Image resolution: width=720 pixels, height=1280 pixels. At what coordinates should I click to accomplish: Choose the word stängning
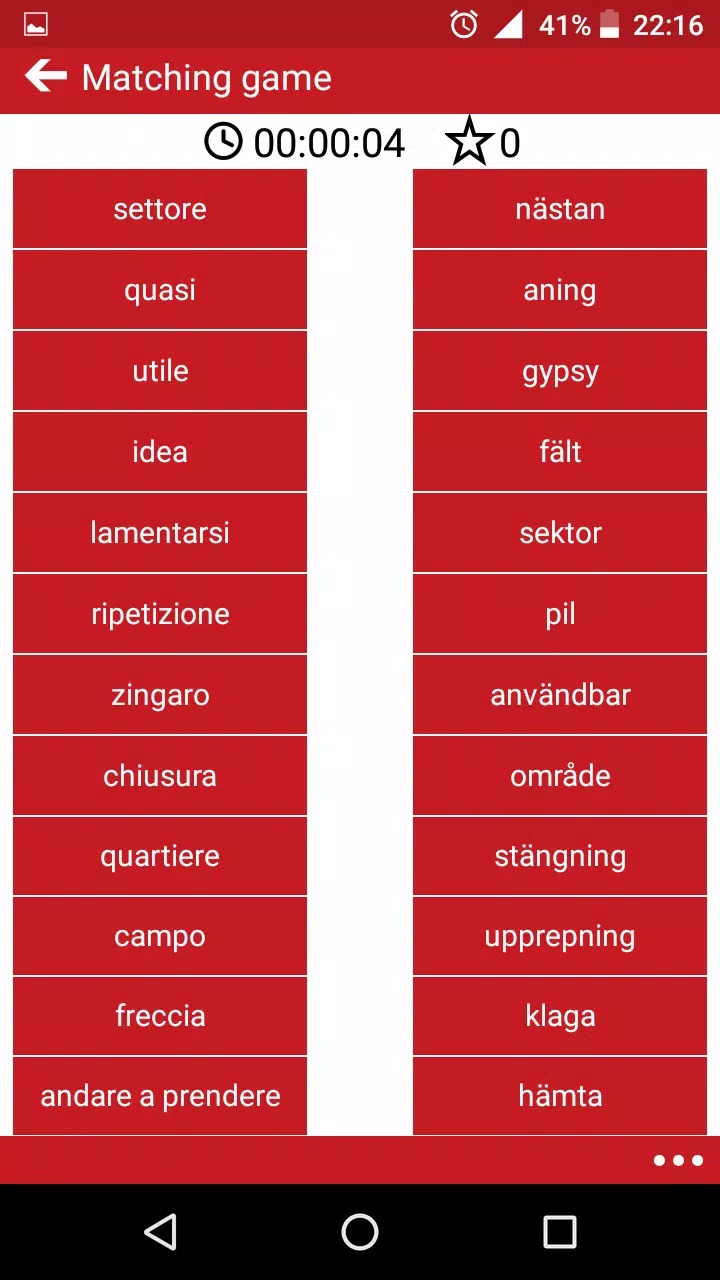pyautogui.click(x=560, y=856)
